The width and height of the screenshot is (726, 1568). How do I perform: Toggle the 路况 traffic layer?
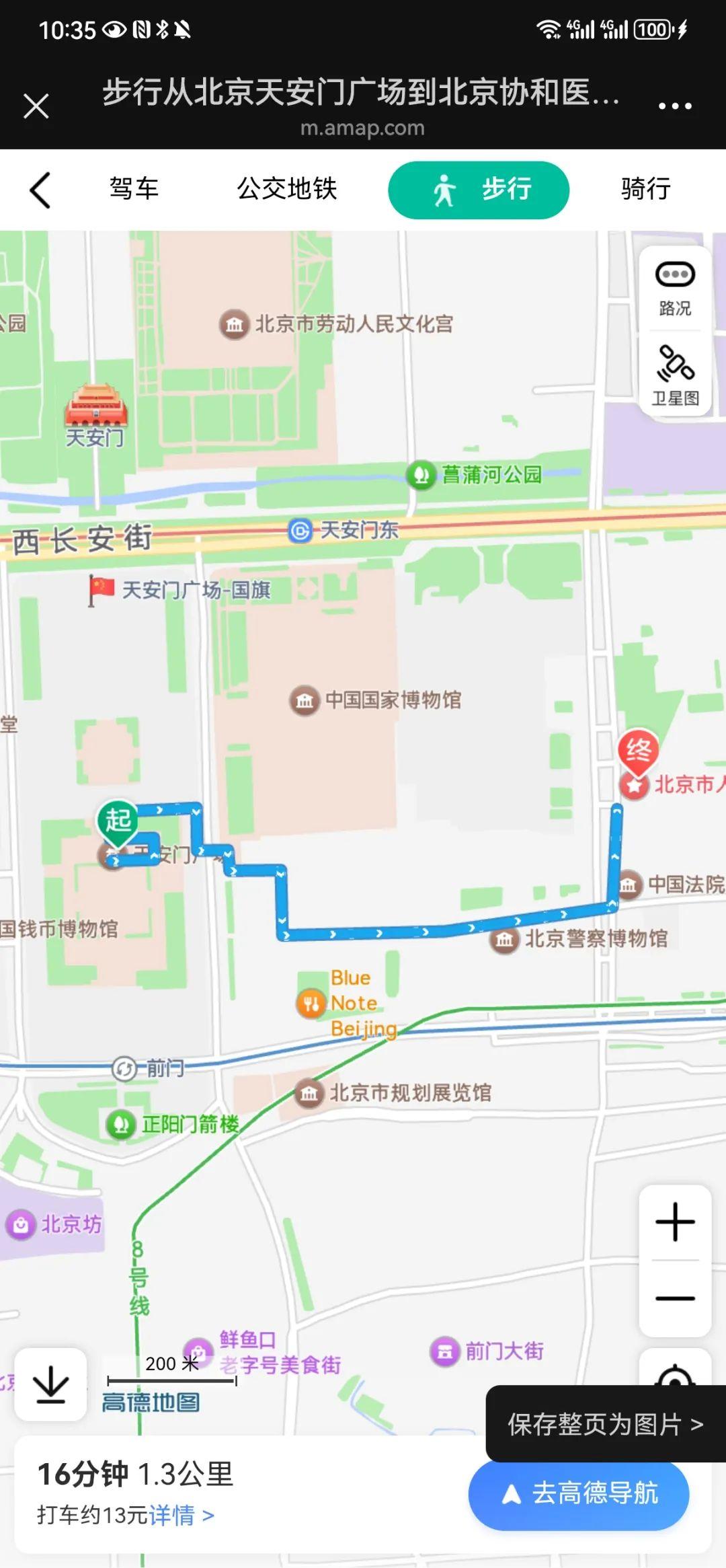[x=675, y=289]
